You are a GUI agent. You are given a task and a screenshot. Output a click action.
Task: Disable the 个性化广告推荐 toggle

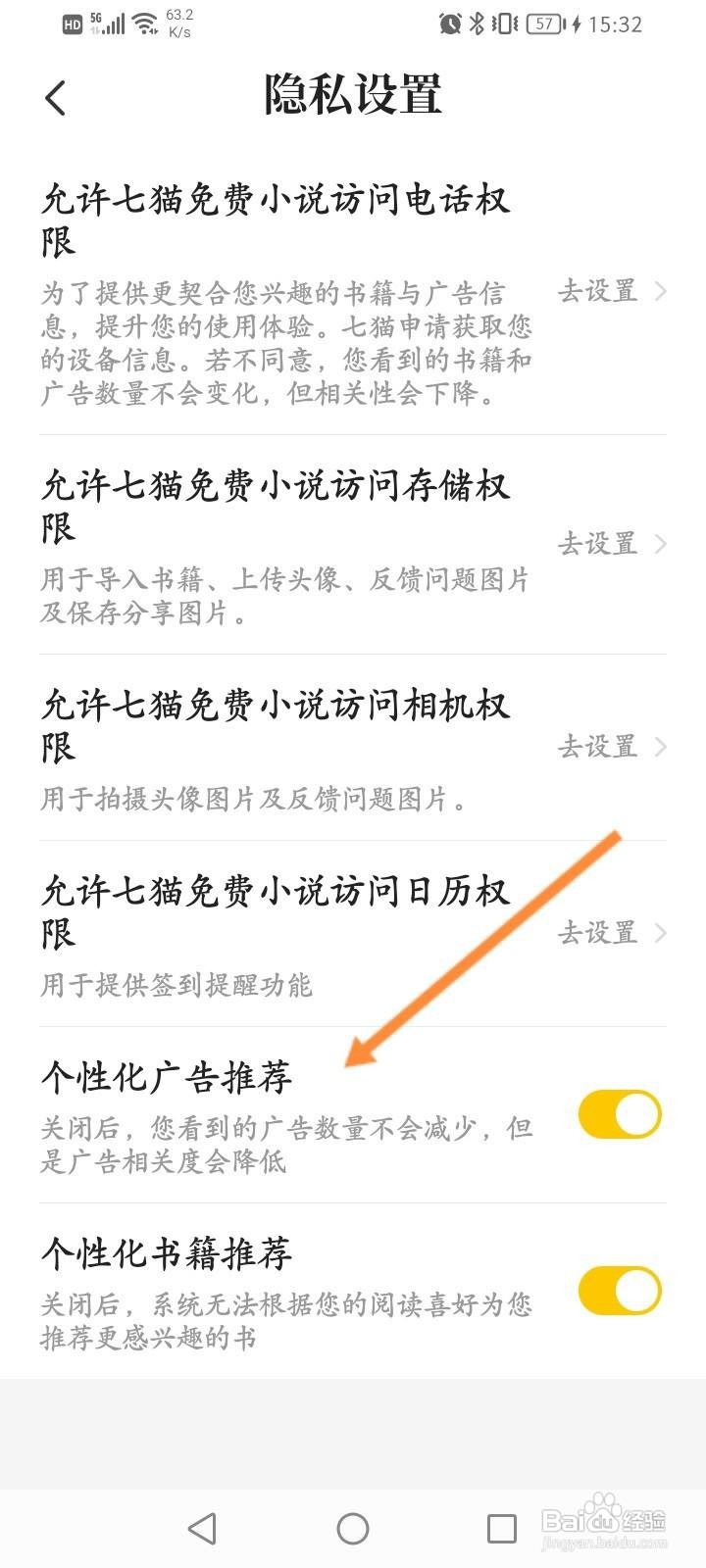(619, 1113)
